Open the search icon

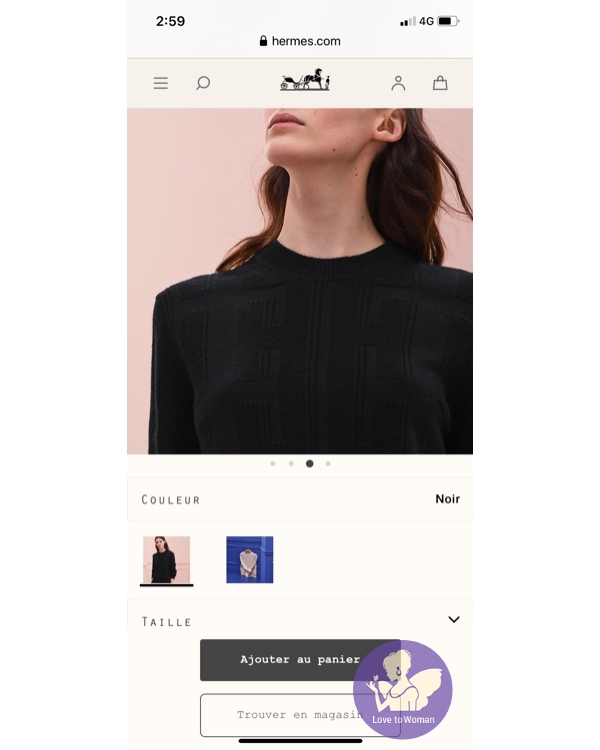pyautogui.click(x=203, y=83)
